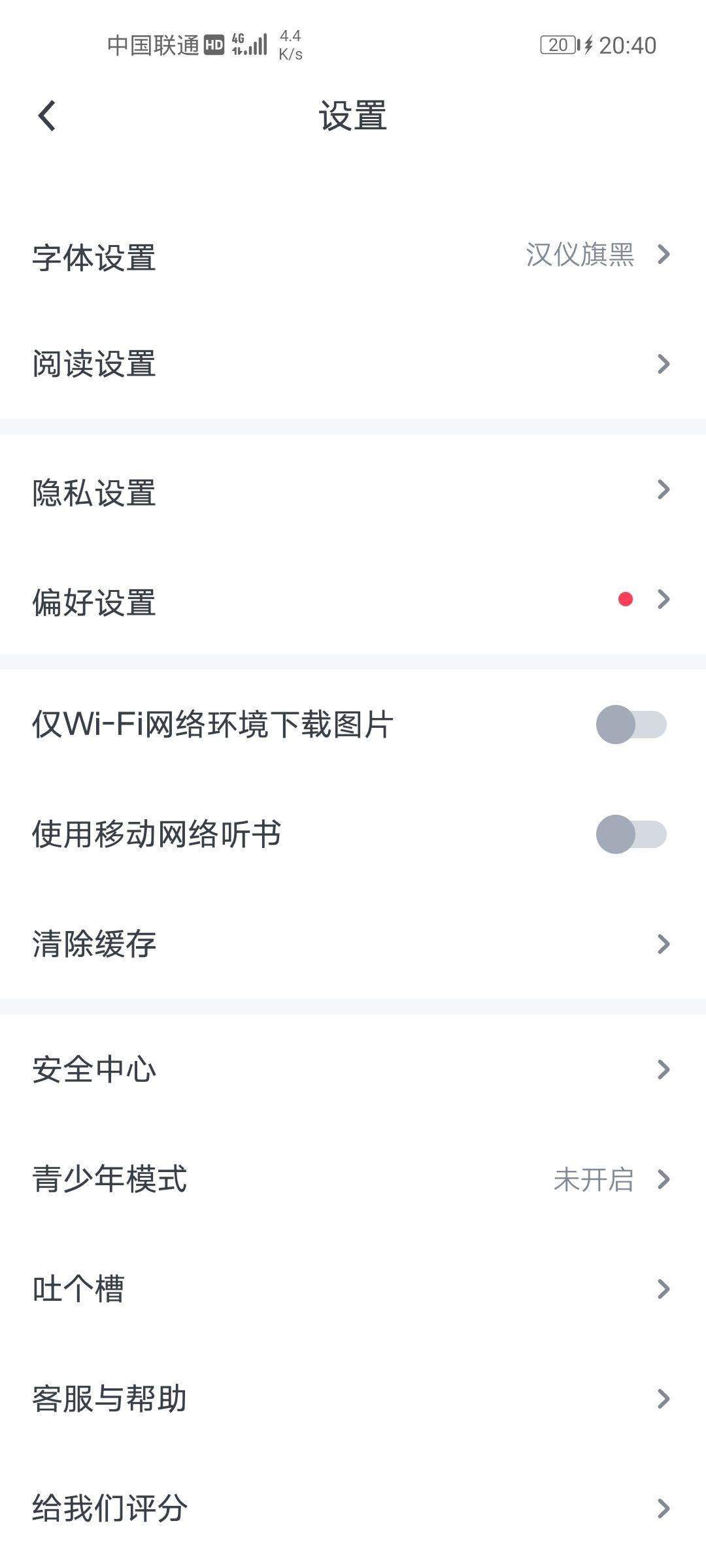The width and height of the screenshot is (706, 1568).
Task: Enable 使用移动网络听书 switch
Action: pyautogui.click(x=631, y=834)
